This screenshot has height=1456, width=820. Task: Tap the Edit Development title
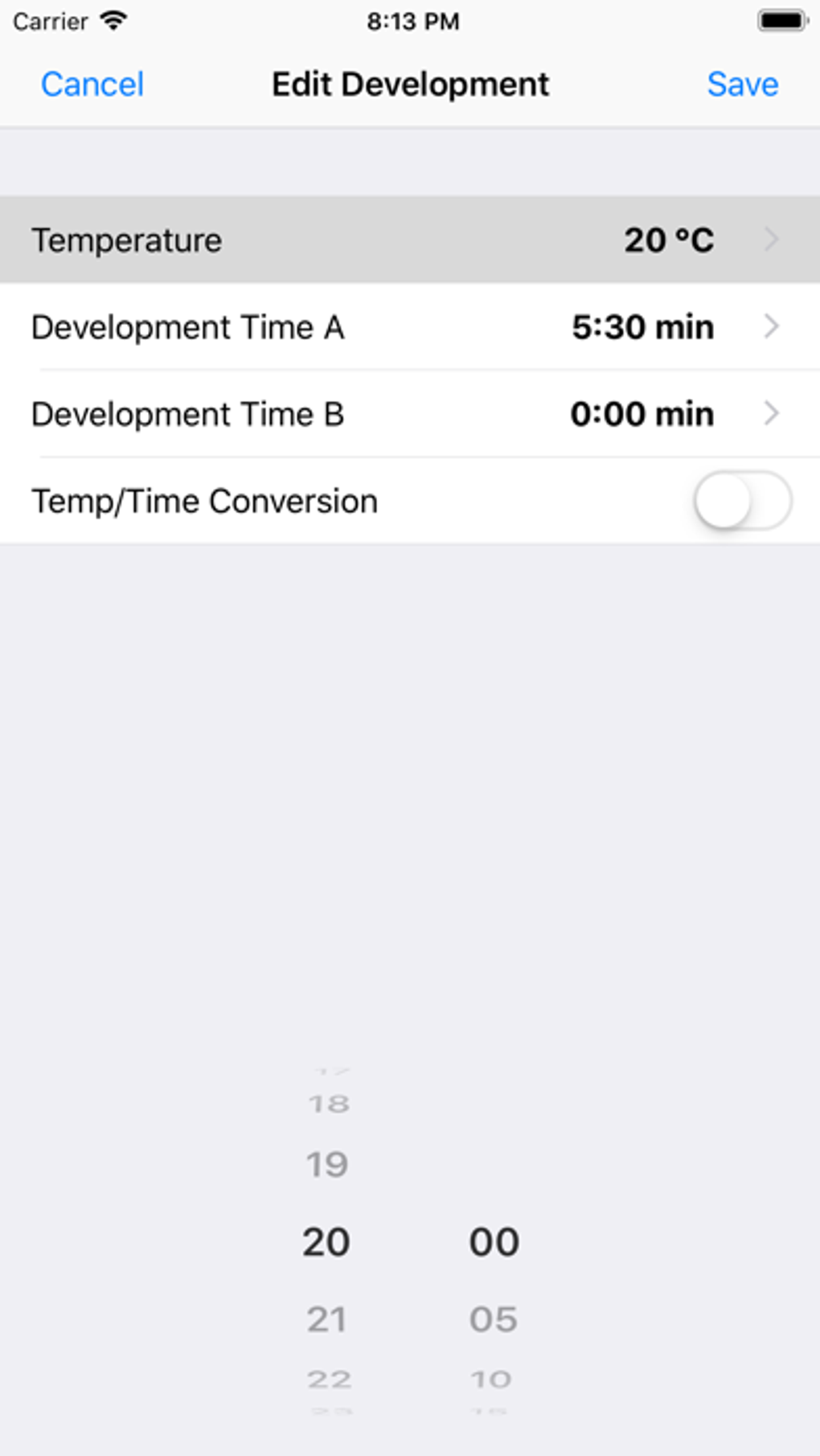[411, 84]
